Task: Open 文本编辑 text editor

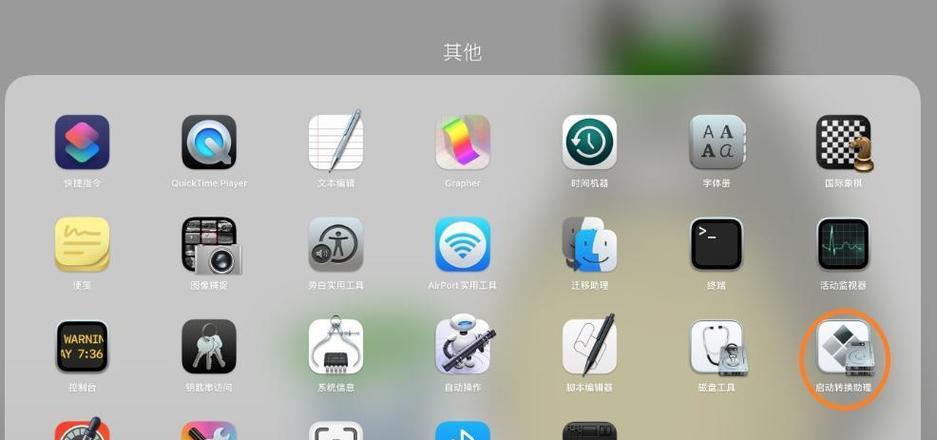Action: (336, 143)
